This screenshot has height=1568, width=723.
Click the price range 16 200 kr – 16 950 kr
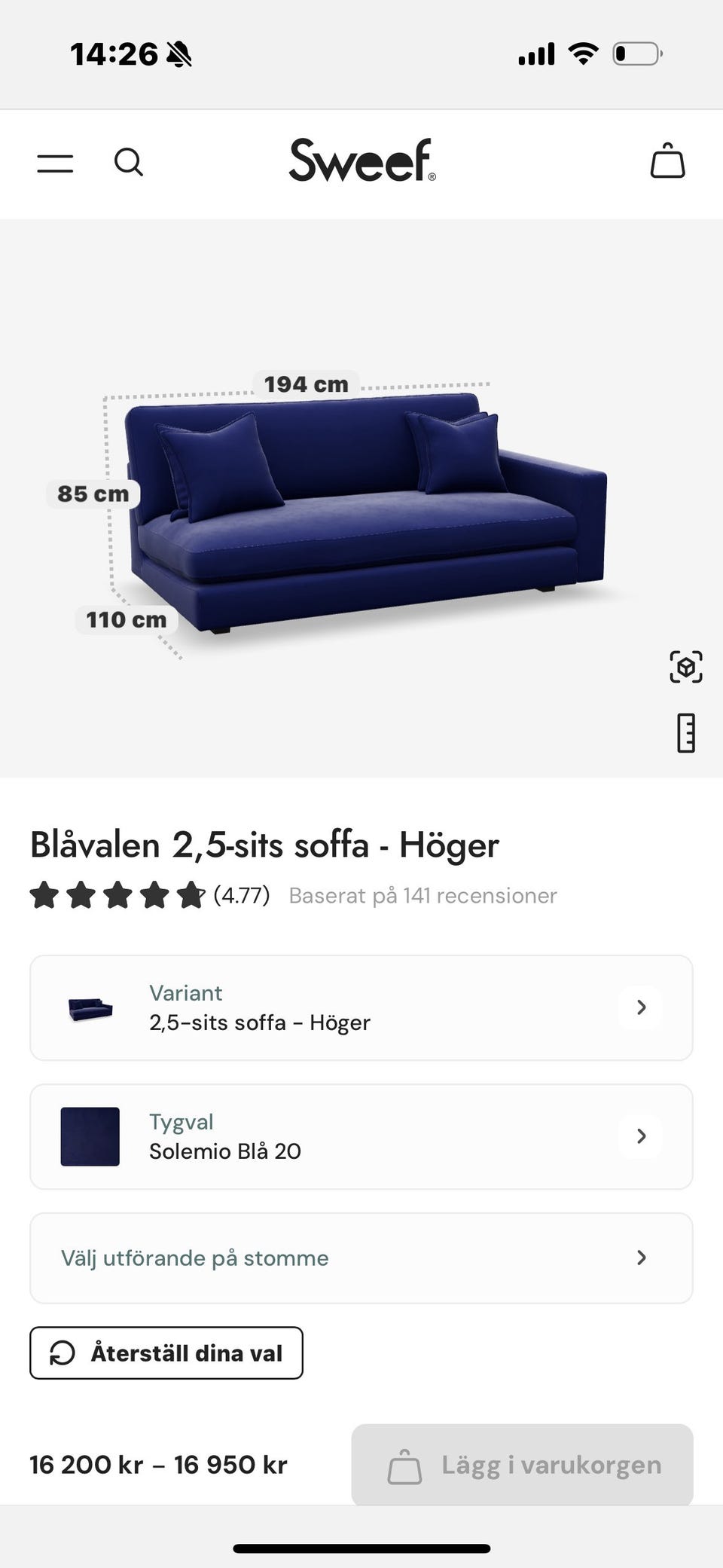click(157, 1464)
